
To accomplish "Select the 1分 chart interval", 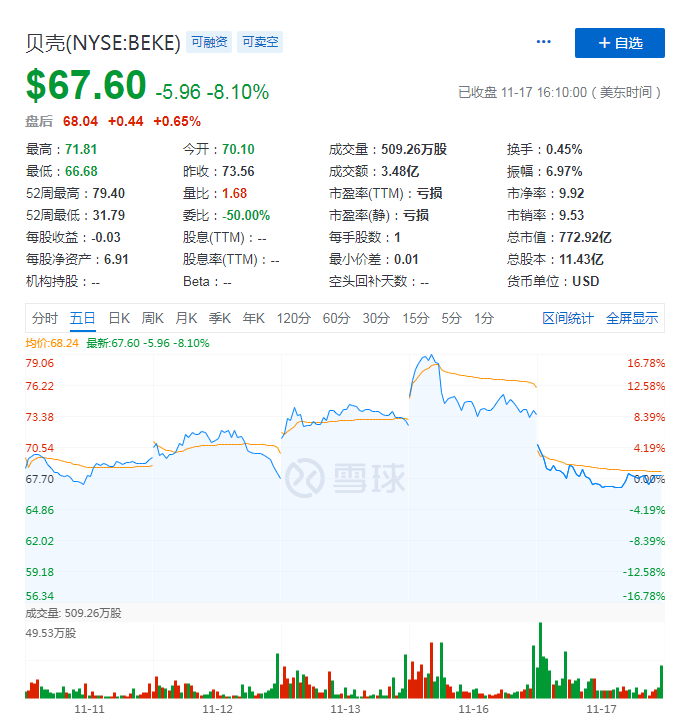I will coord(484,318).
